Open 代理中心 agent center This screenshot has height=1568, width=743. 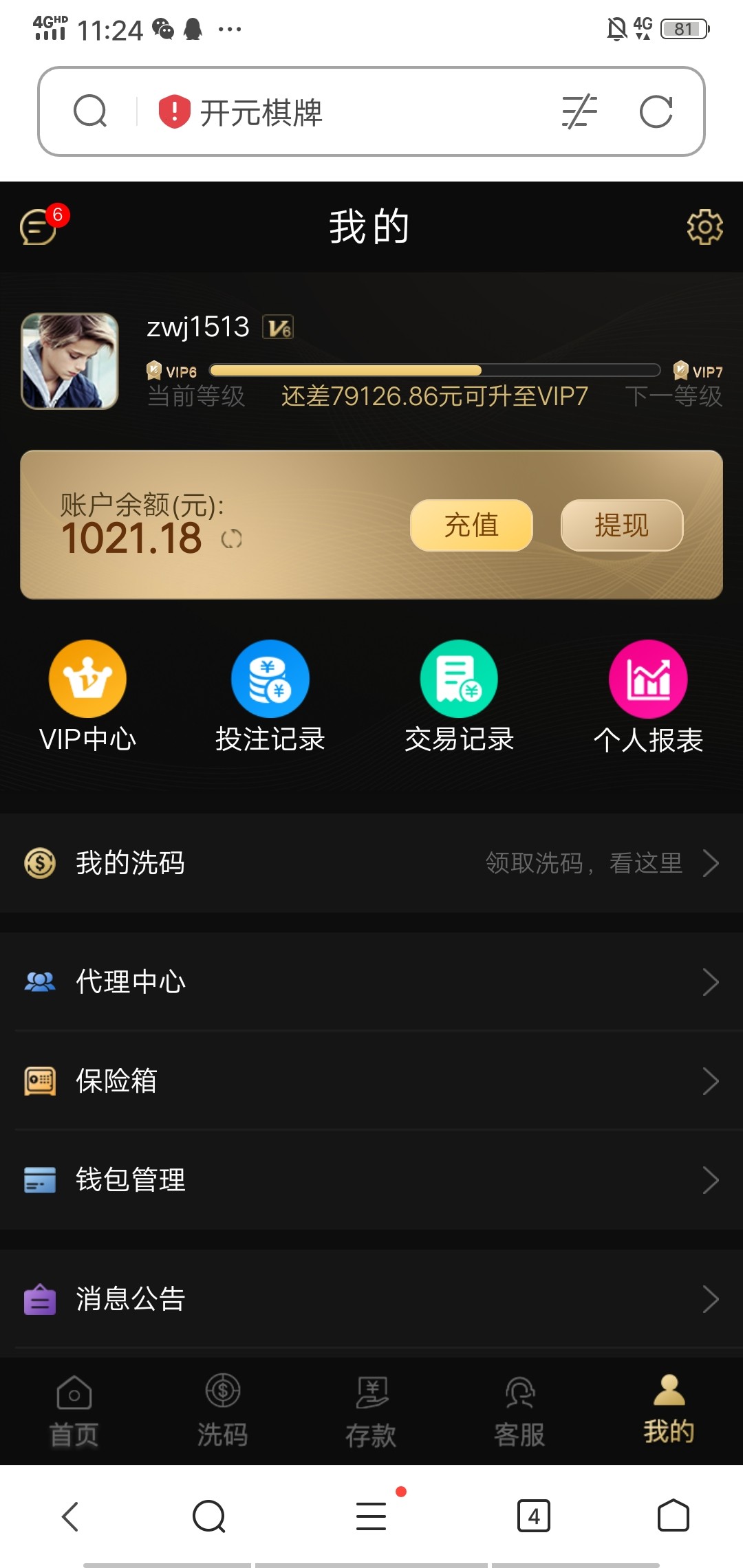[x=371, y=982]
